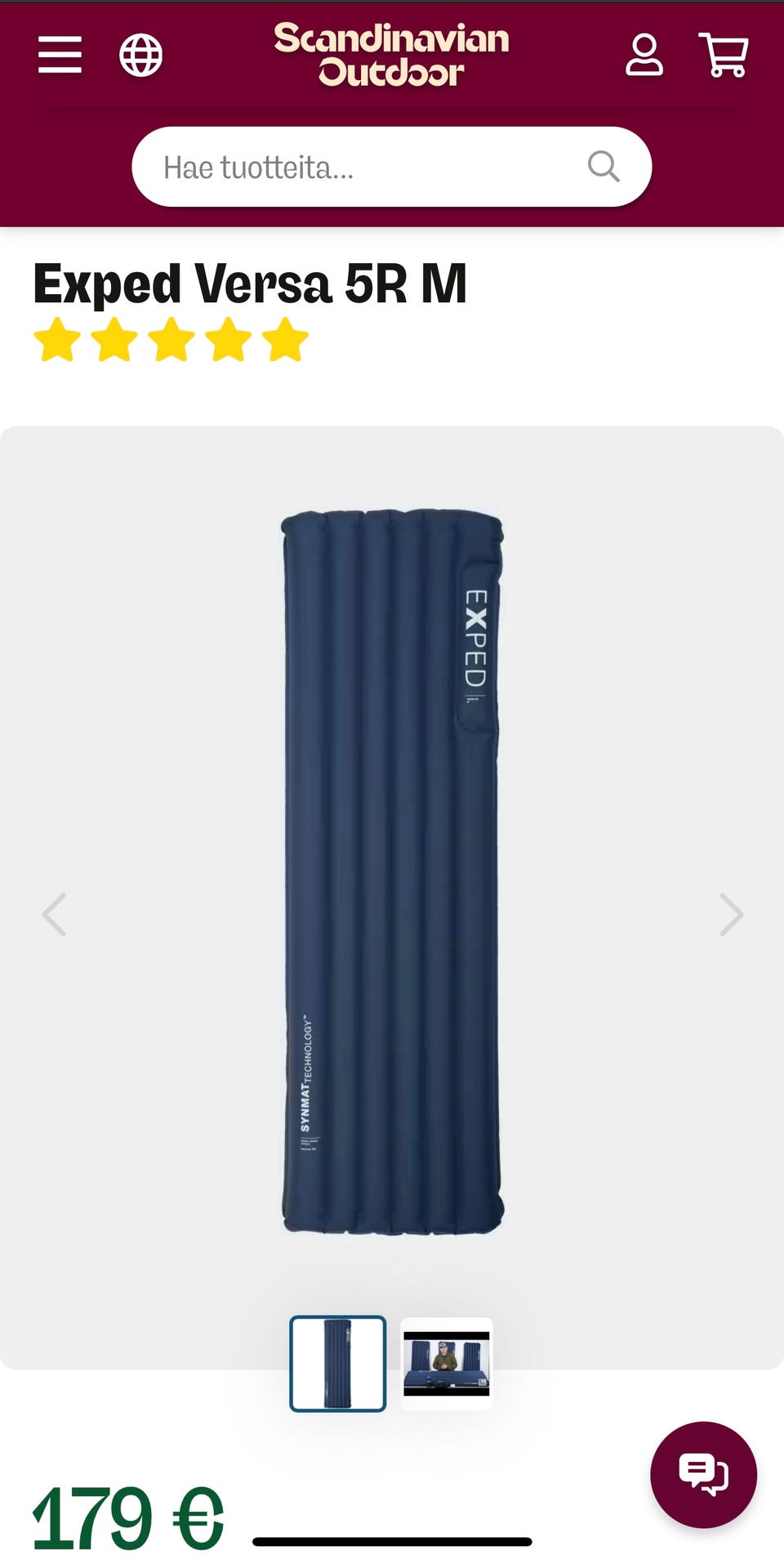The image size is (784, 1560).
Task: Open the large Exped mat image
Action: click(x=392, y=871)
